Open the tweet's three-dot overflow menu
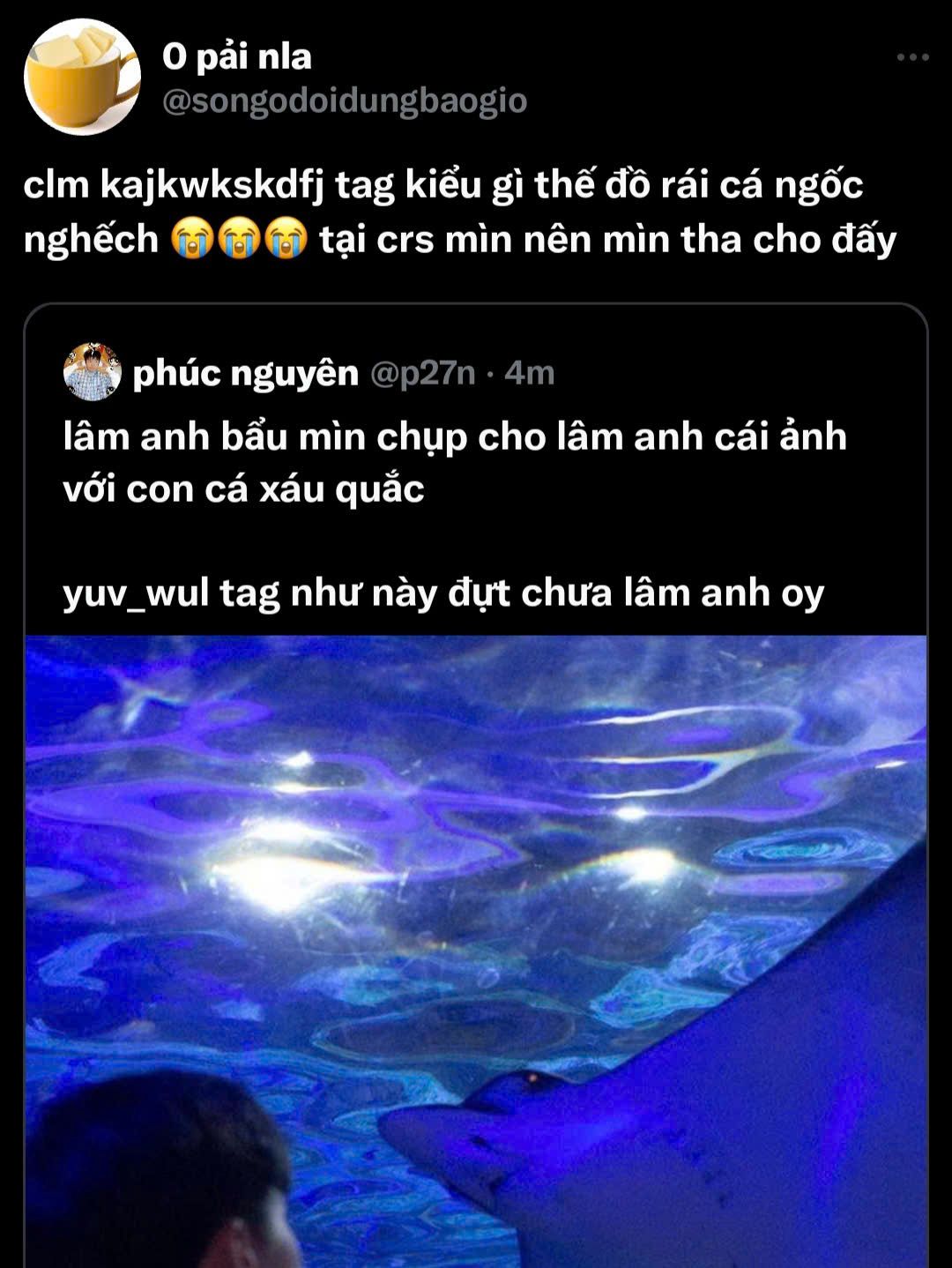 [x=912, y=58]
